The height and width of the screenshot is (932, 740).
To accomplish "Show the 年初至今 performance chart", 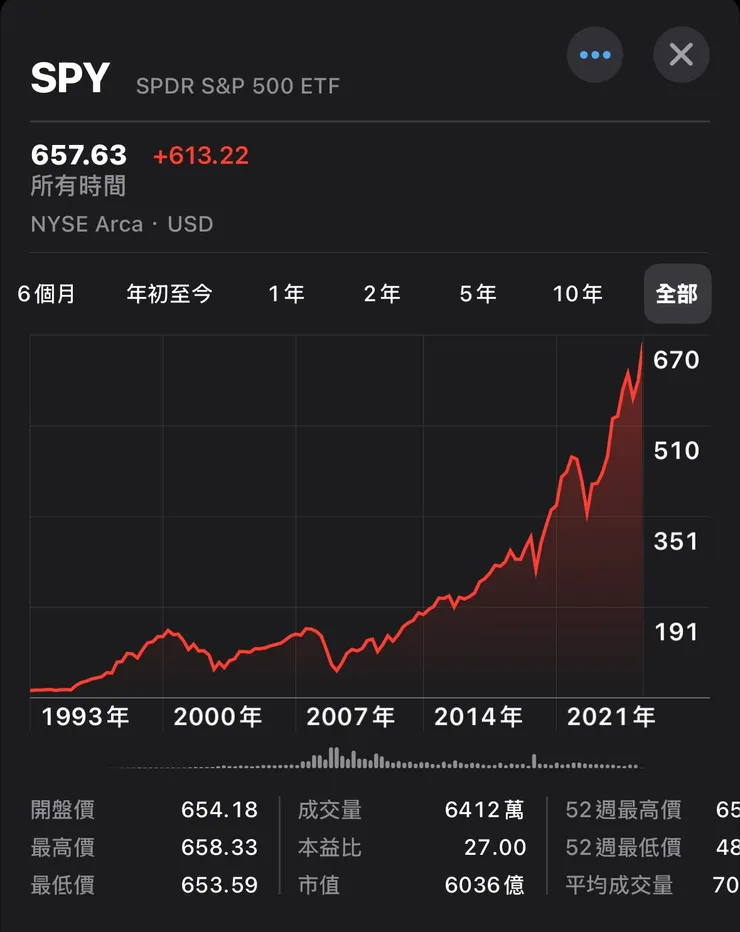I will [170, 294].
